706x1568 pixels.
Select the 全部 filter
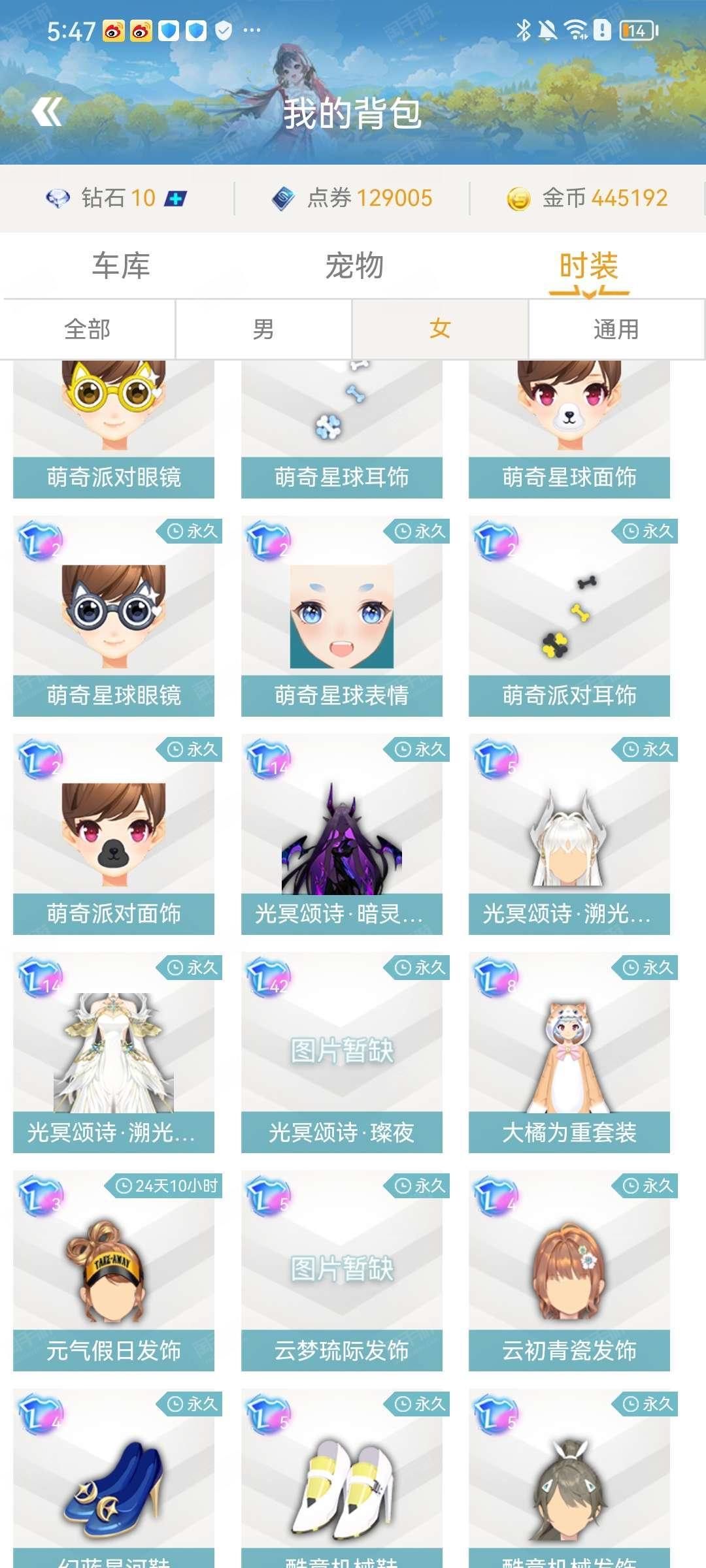tap(88, 329)
